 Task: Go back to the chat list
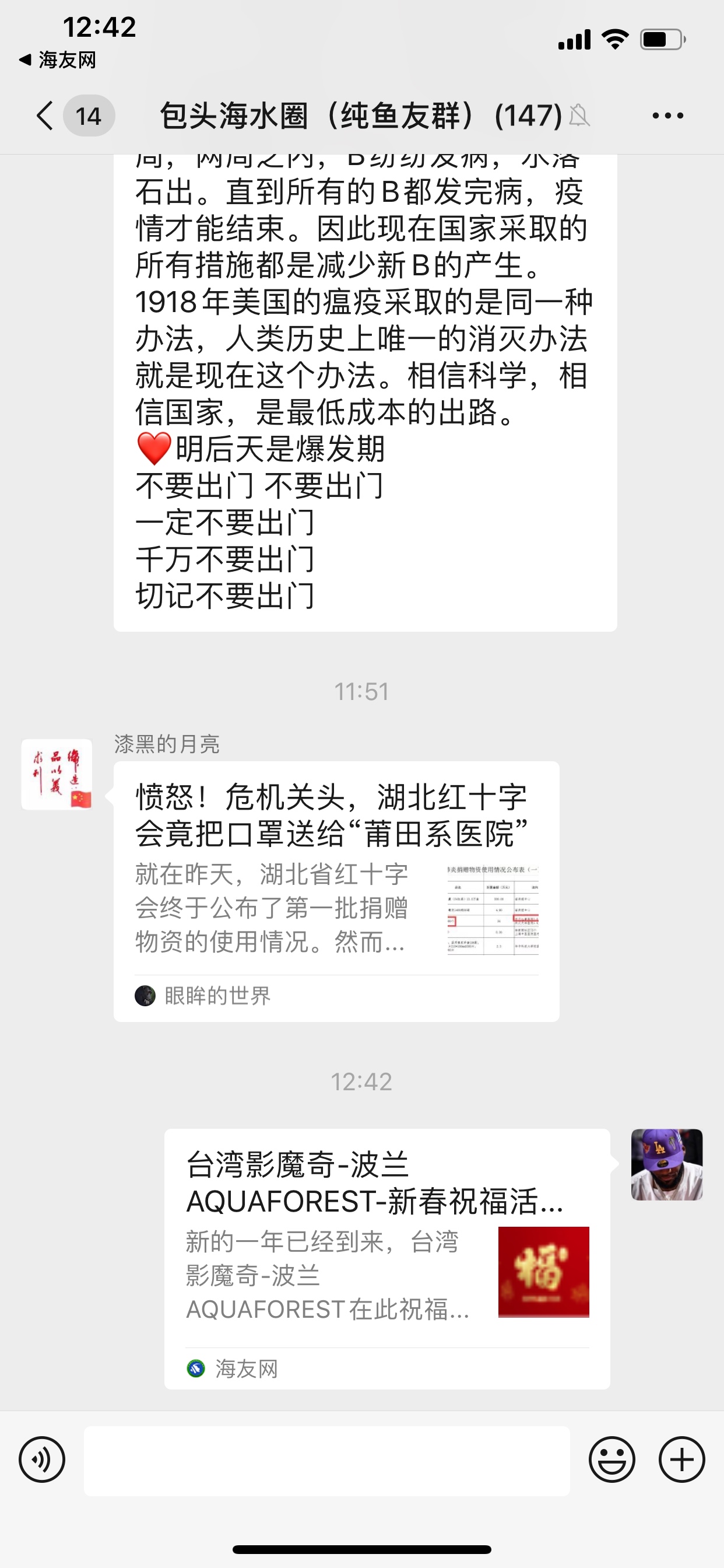point(45,116)
